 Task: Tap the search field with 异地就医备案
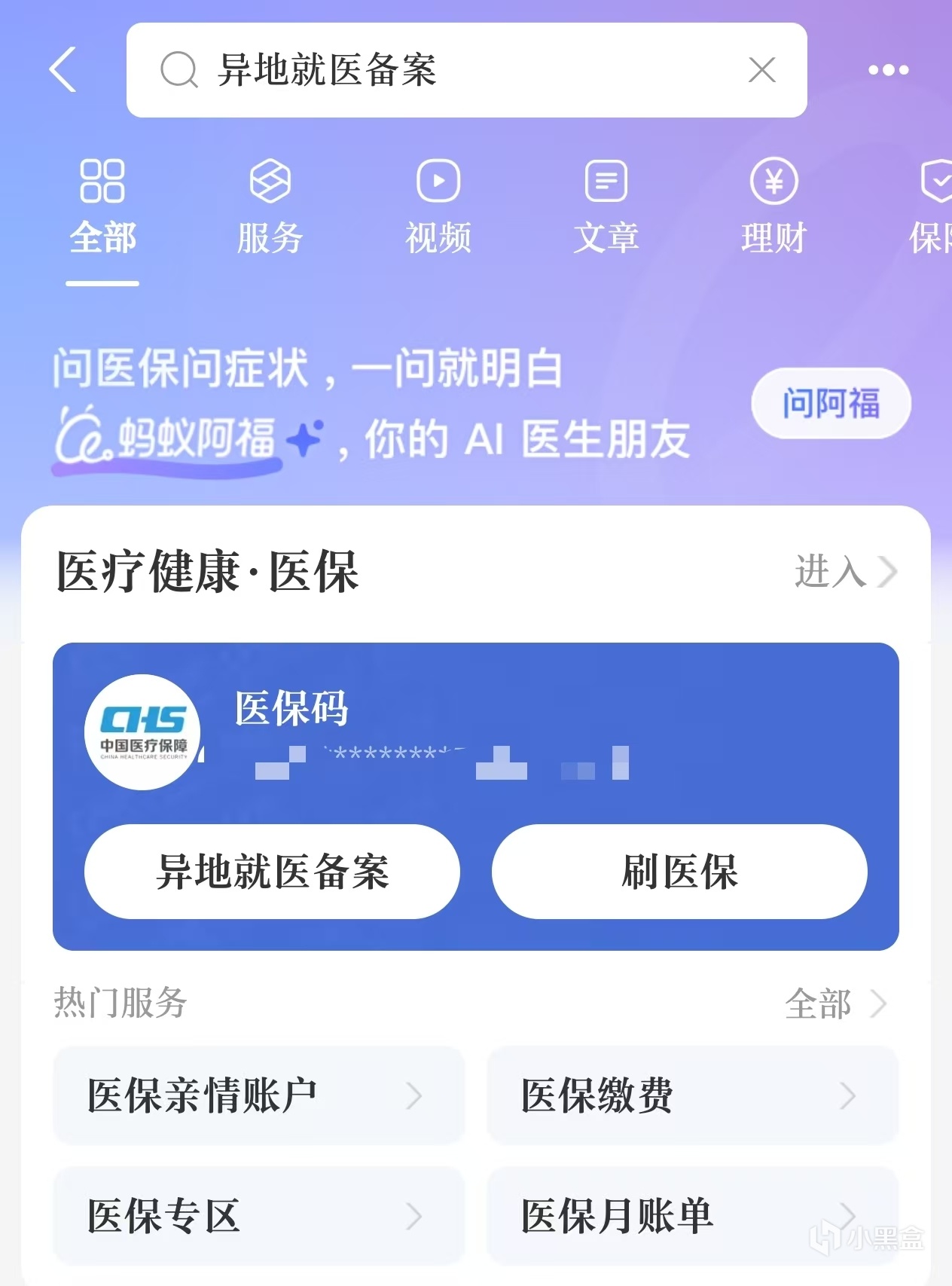452,70
